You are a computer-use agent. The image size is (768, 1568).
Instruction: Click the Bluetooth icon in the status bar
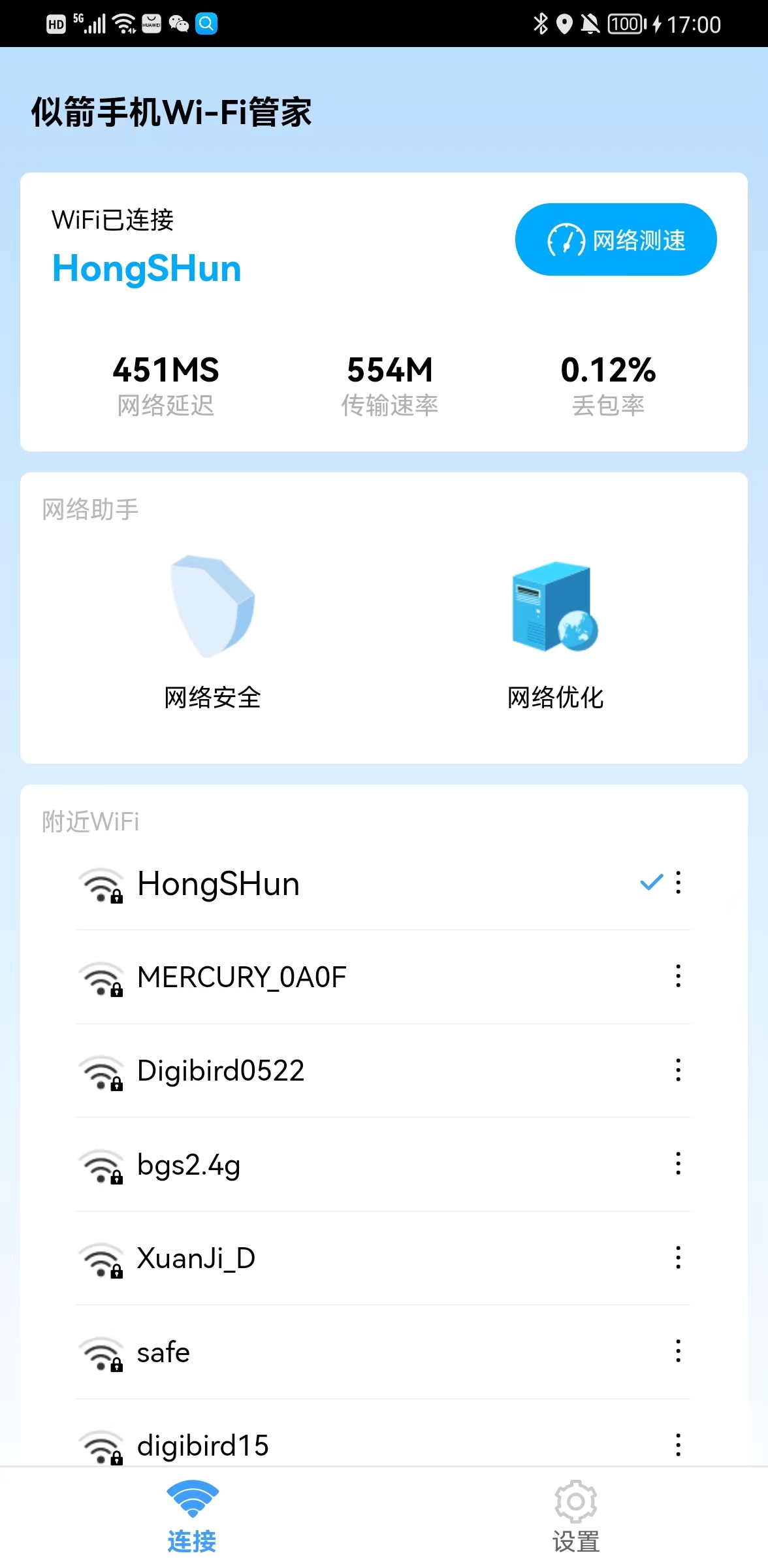tap(540, 24)
